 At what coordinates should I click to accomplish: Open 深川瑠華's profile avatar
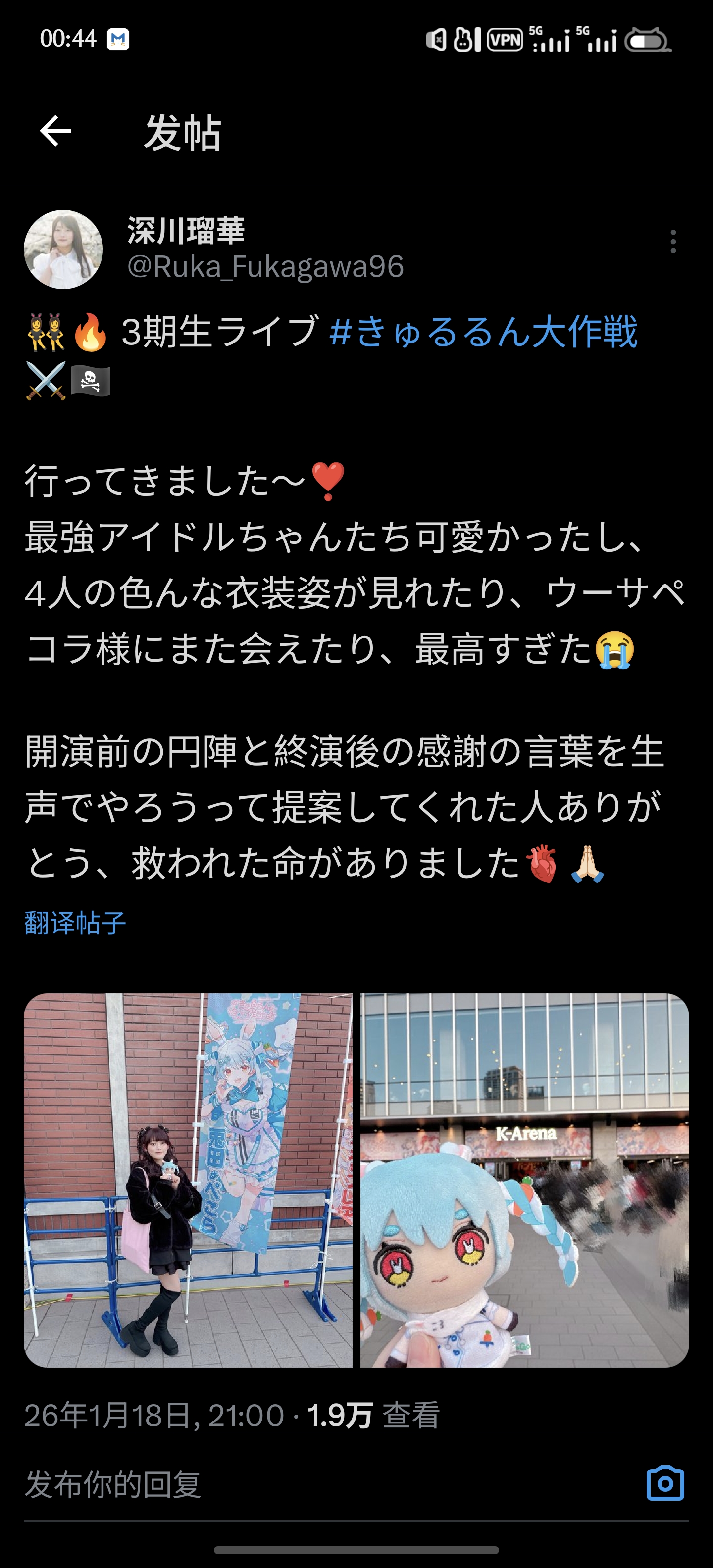point(63,249)
